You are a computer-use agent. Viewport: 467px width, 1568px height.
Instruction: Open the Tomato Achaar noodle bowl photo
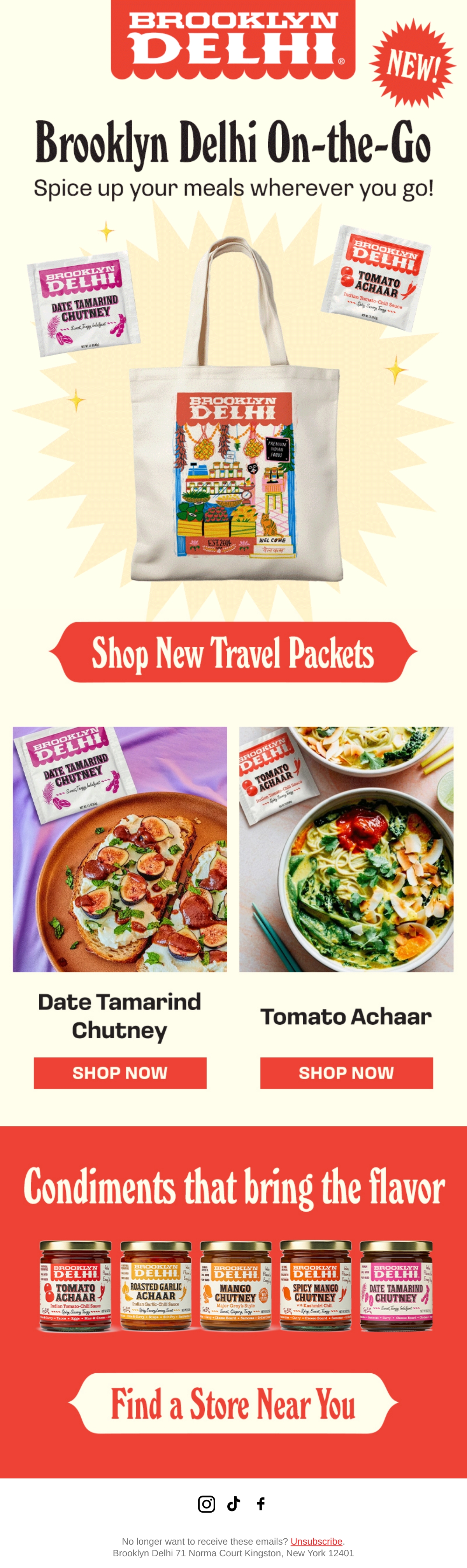point(346,849)
